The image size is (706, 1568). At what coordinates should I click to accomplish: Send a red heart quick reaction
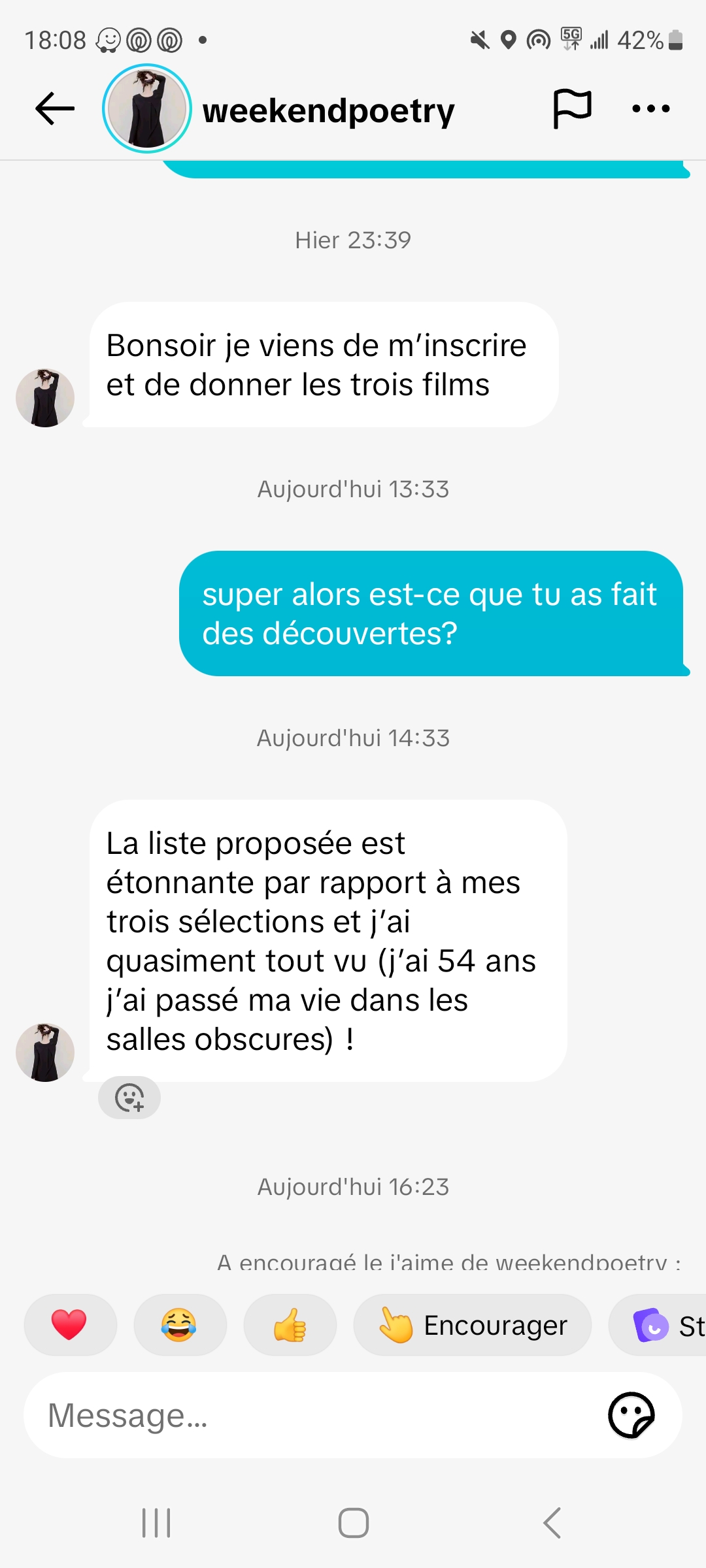click(70, 1325)
